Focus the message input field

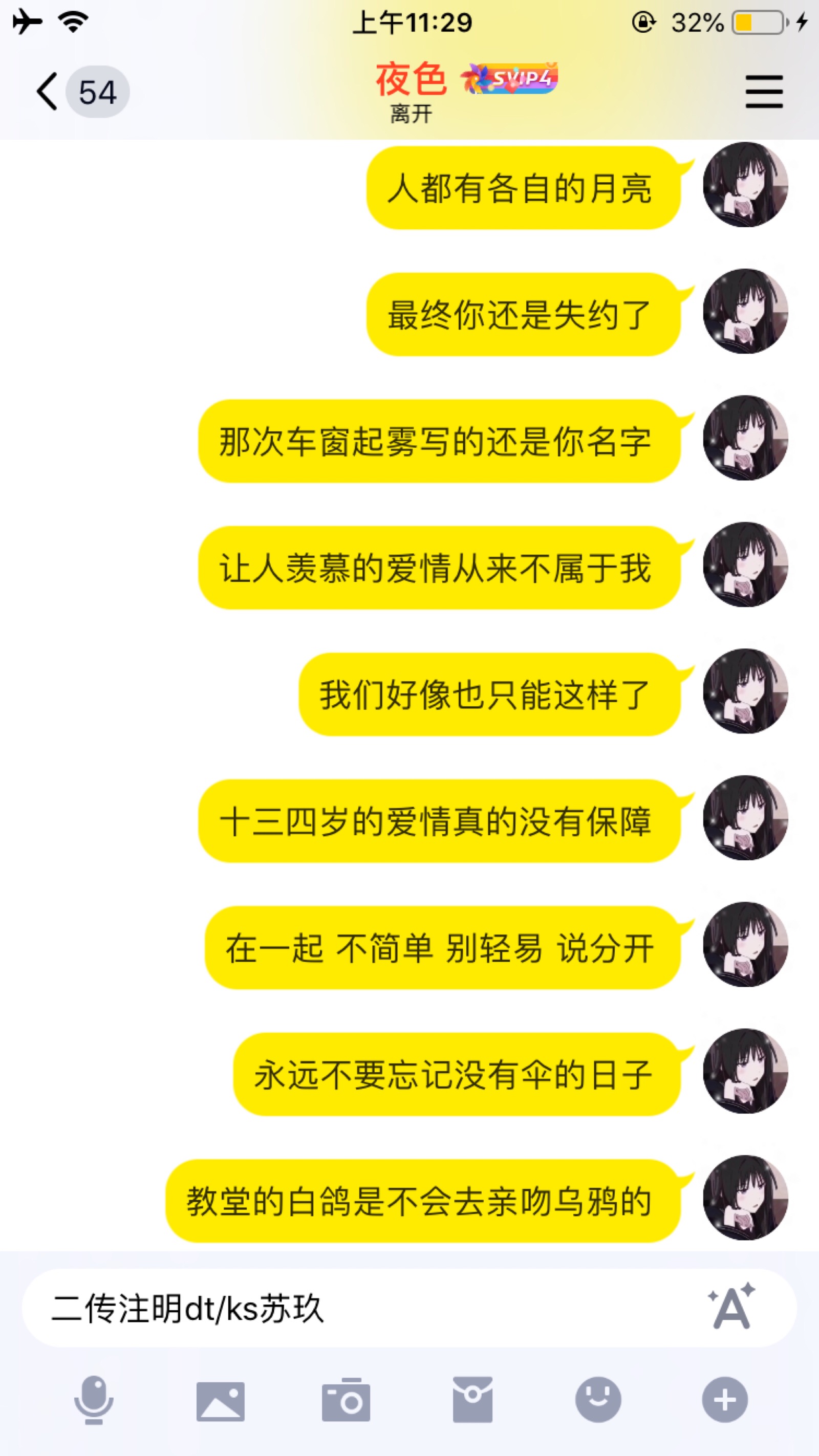pyautogui.click(x=362, y=1308)
